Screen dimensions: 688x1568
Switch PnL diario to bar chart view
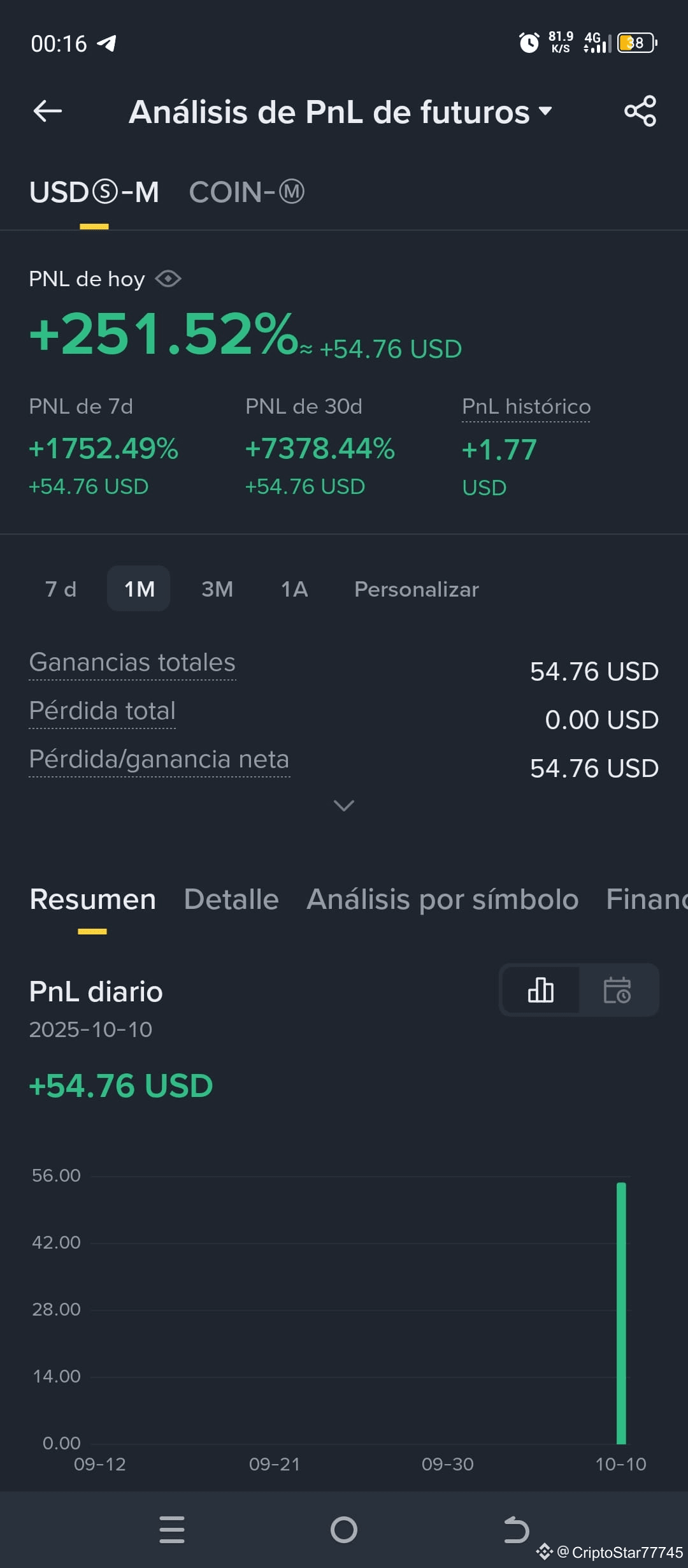tap(541, 990)
